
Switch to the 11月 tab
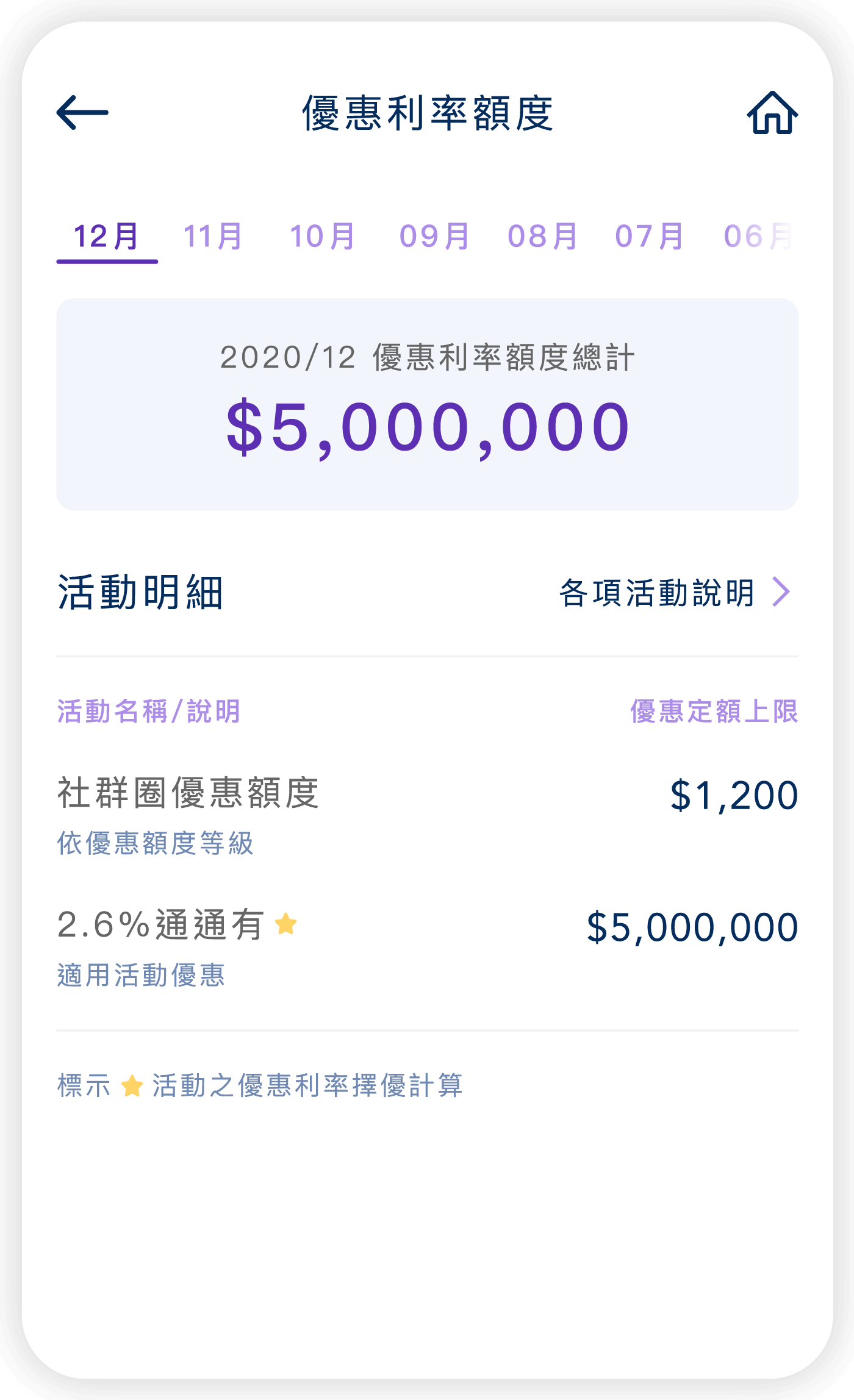coord(213,235)
